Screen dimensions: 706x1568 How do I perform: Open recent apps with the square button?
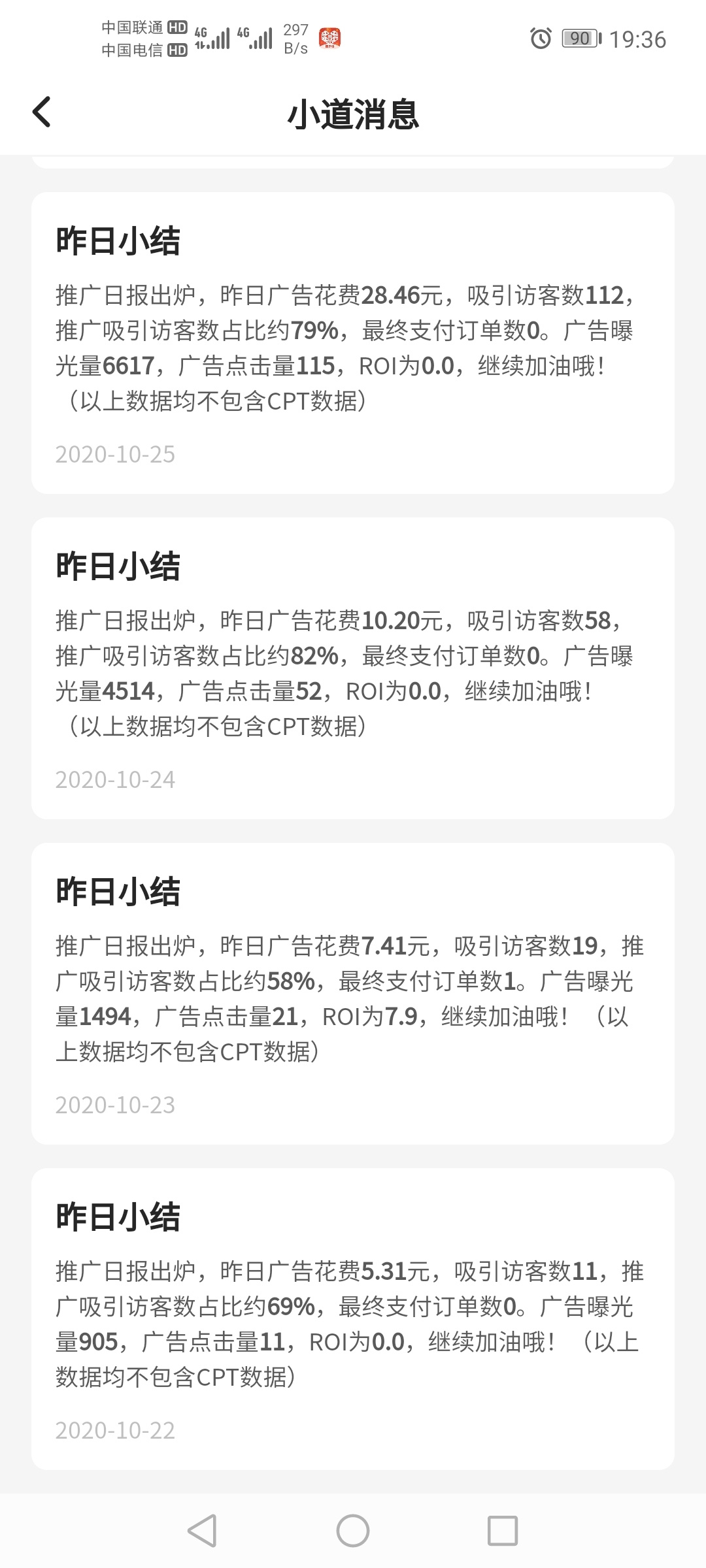click(x=503, y=1531)
